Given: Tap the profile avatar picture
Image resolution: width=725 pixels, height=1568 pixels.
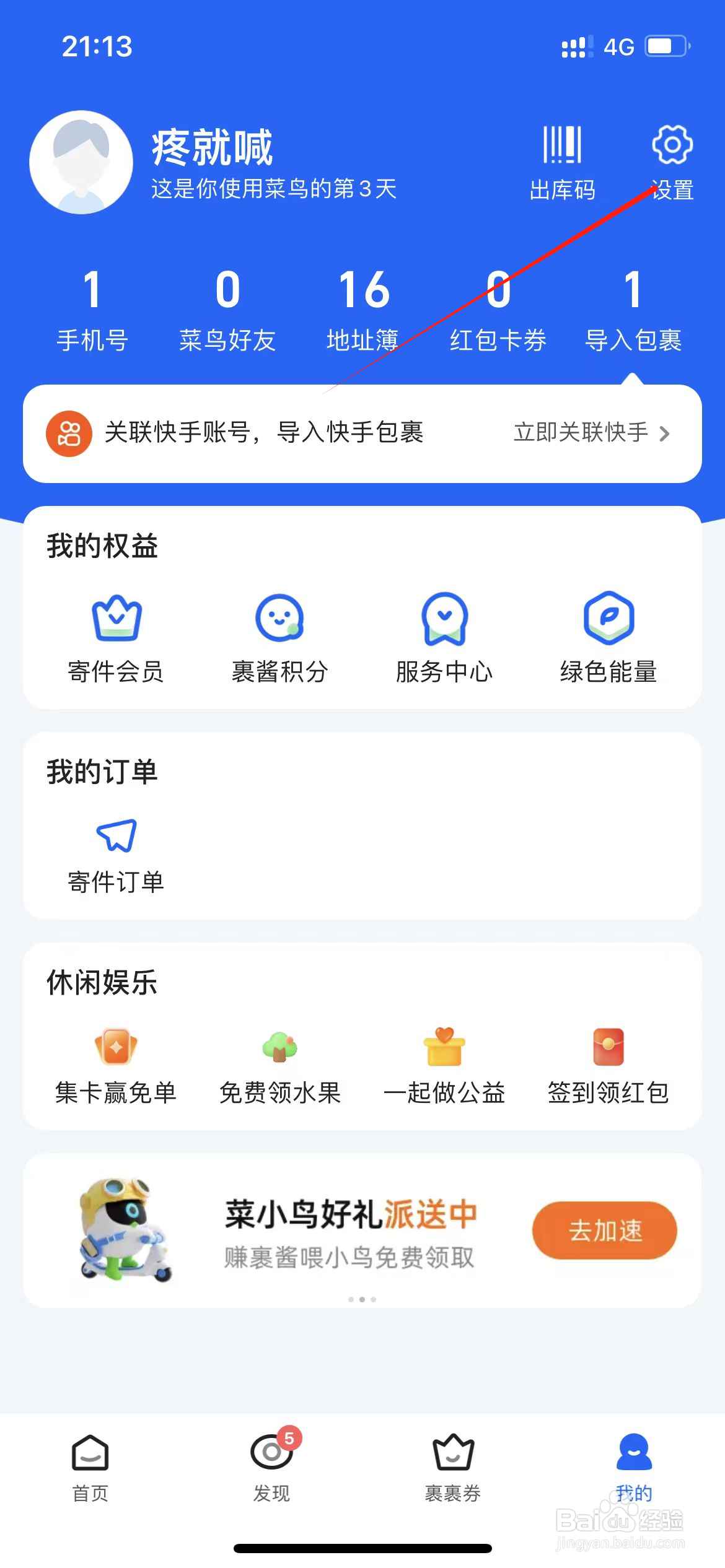Looking at the screenshot, I should [81, 162].
